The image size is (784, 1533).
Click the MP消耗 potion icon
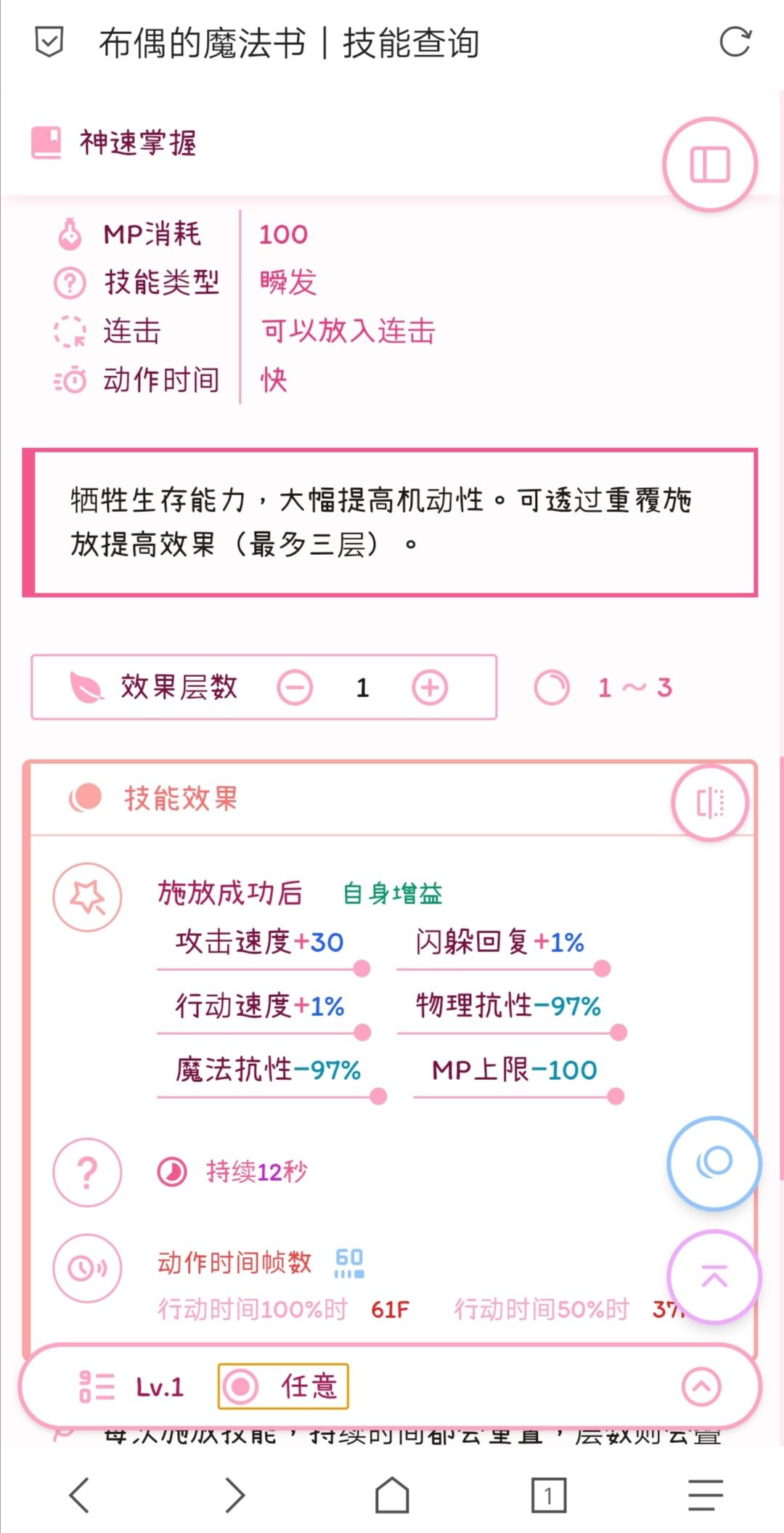69,233
